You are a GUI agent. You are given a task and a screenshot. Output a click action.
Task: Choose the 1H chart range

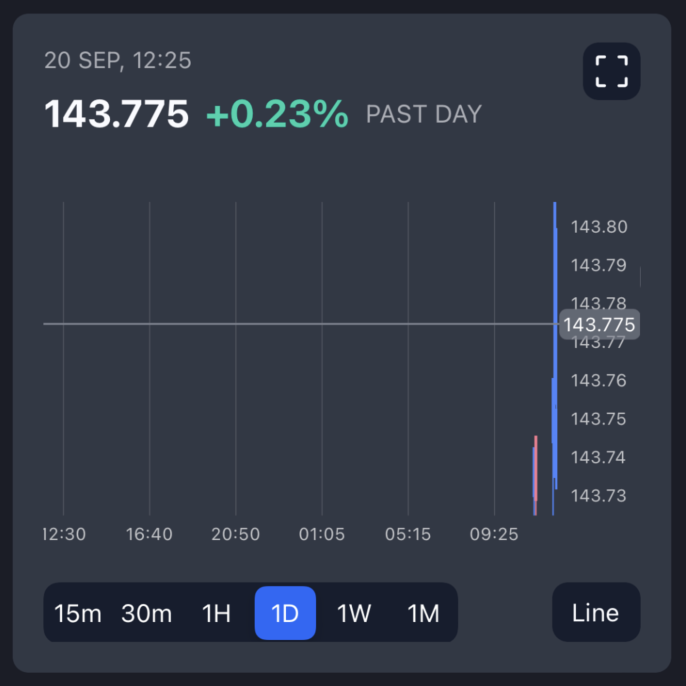click(216, 613)
